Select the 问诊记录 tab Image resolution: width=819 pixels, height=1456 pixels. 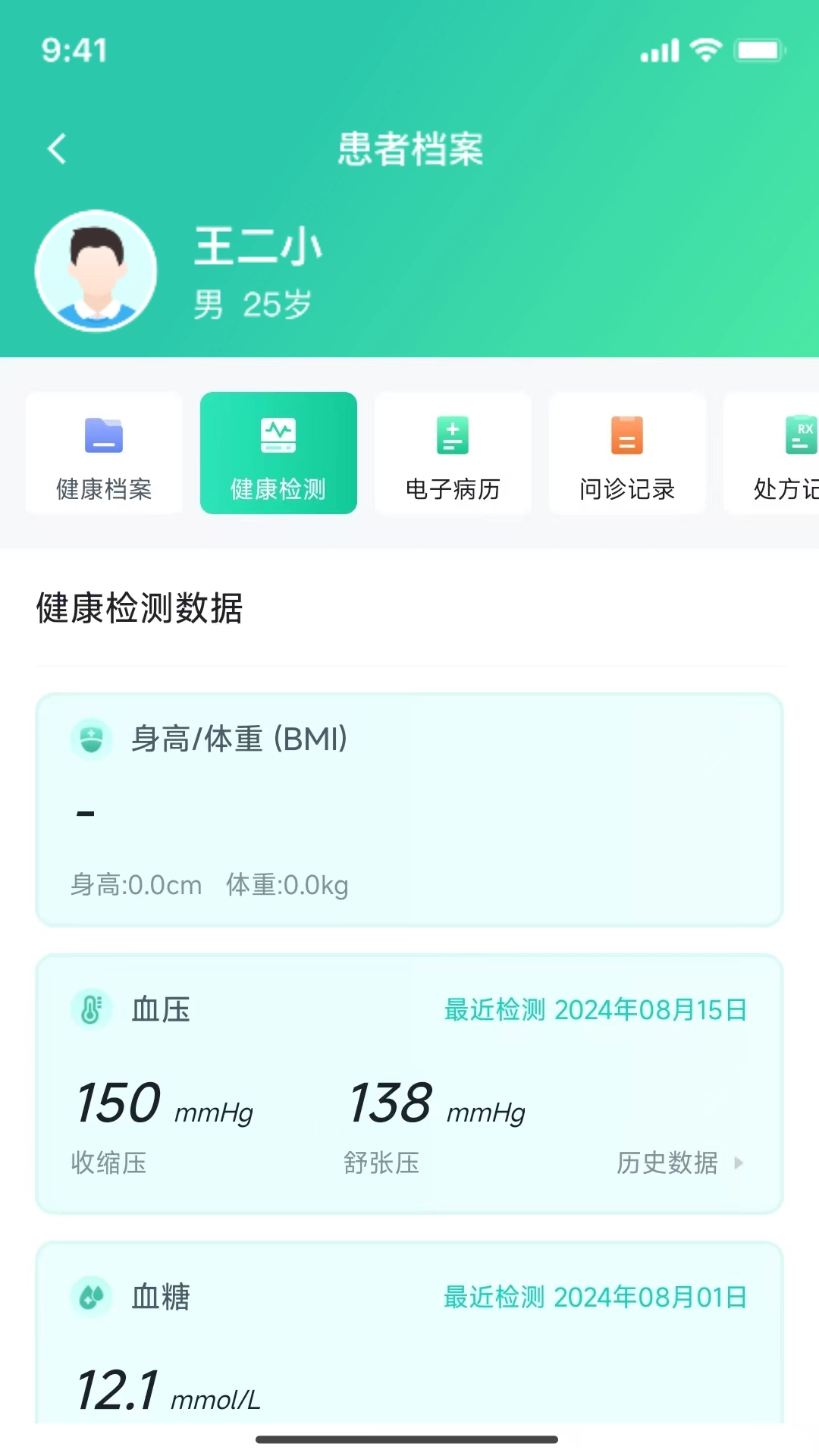[x=627, y=453]
